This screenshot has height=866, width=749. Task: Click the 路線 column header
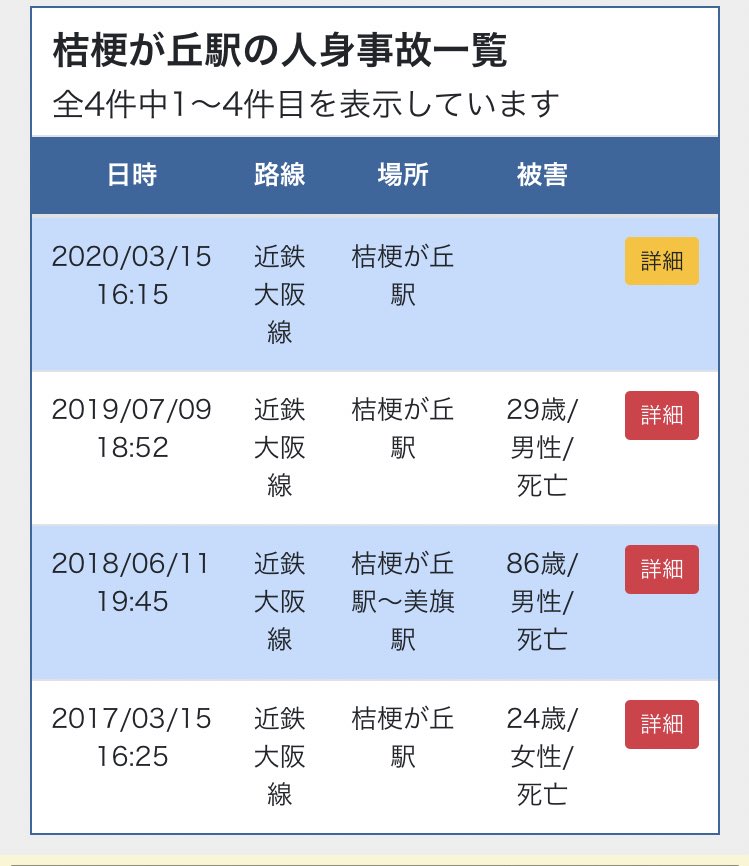[x=277, y=174]
